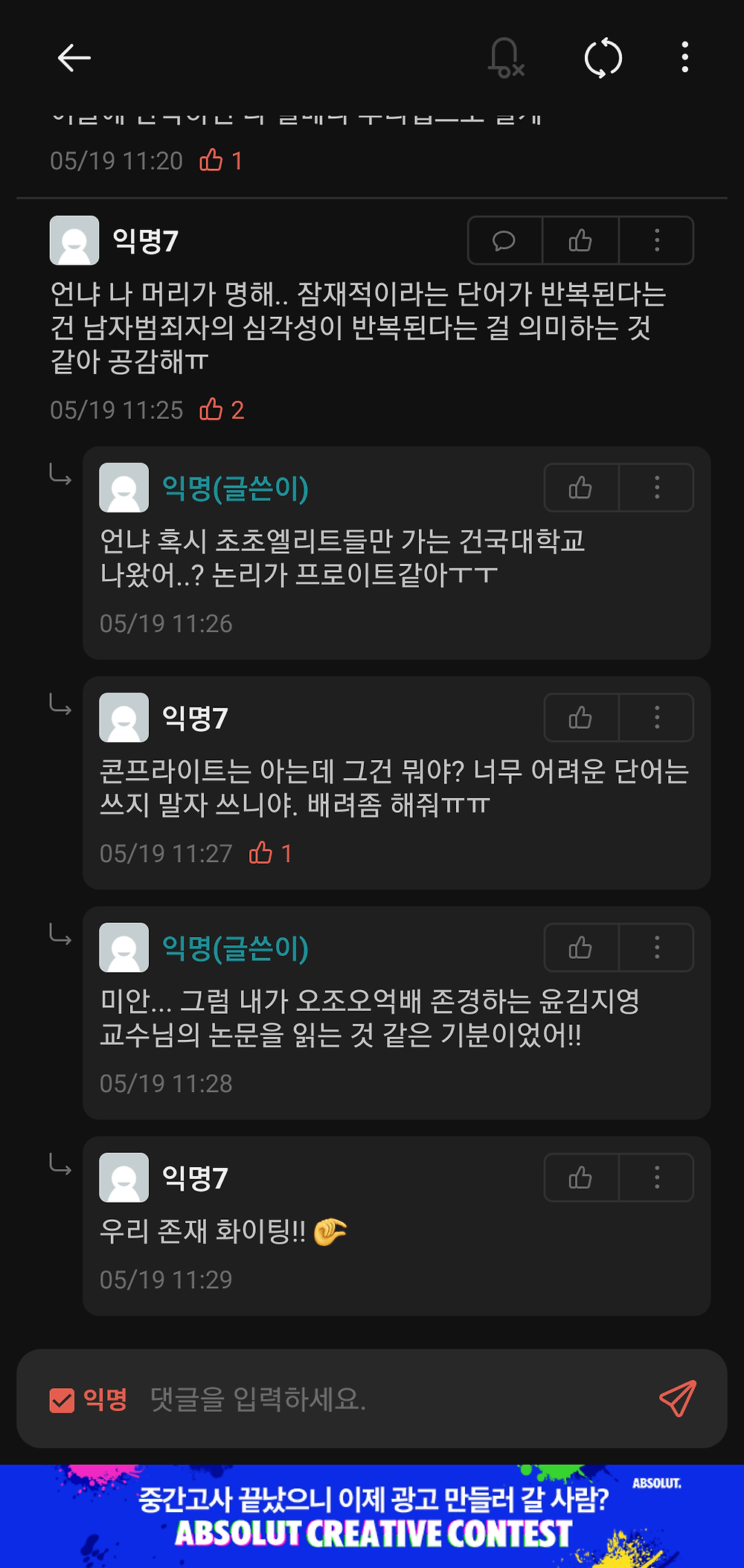Viewport: 744px width, 1568px height.
Task: Like 익명7's reply from 11:27
Action: (x=580, y=718)
